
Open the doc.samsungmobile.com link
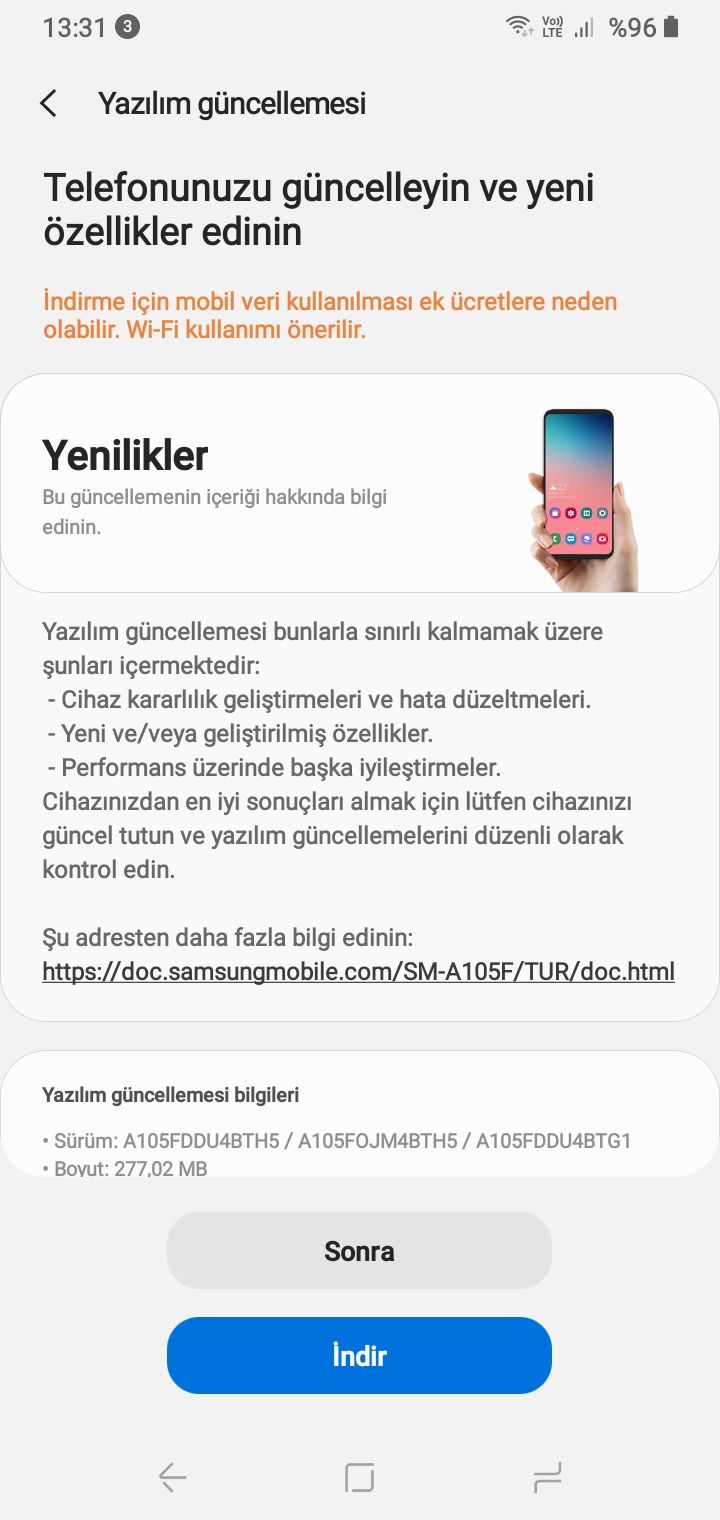pos(358,971)
